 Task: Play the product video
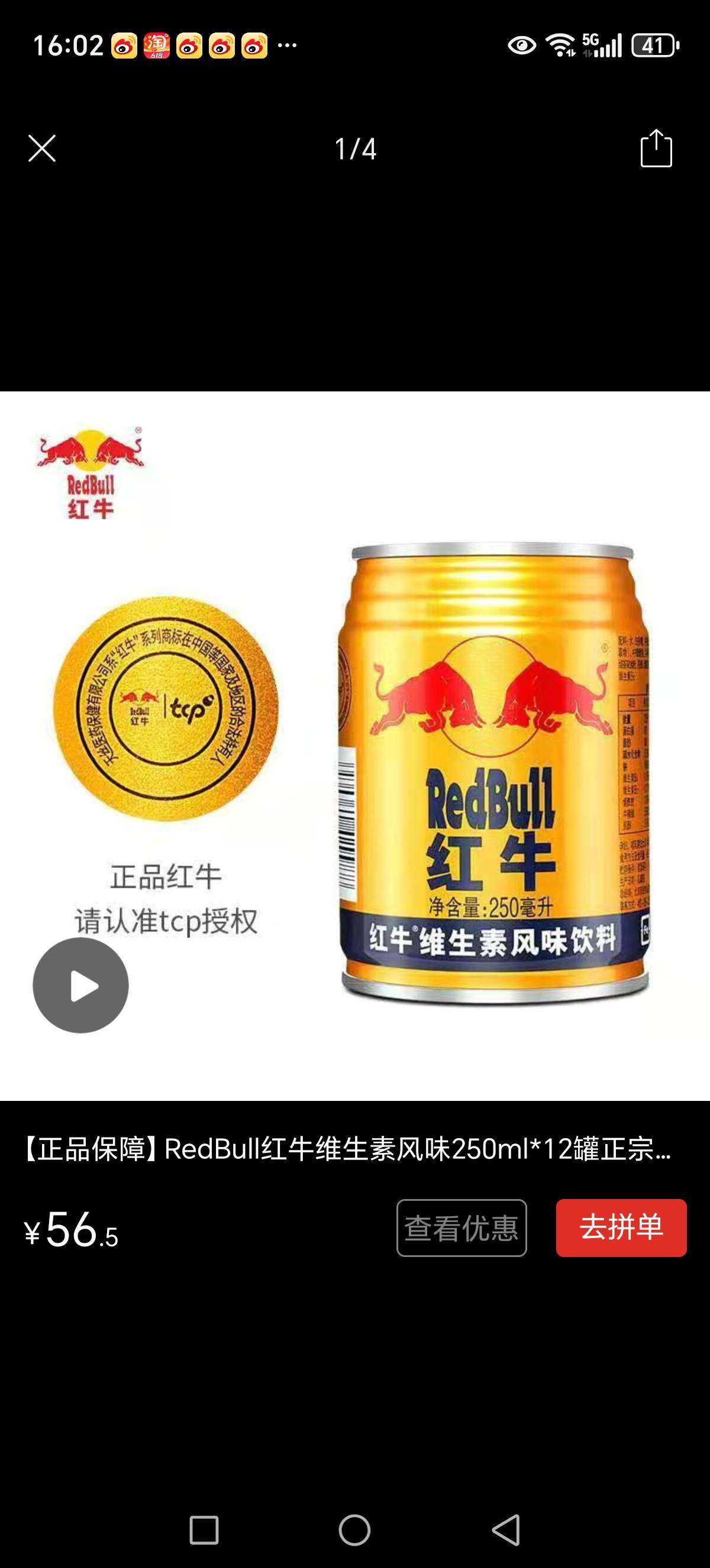[x=80, y=986]
